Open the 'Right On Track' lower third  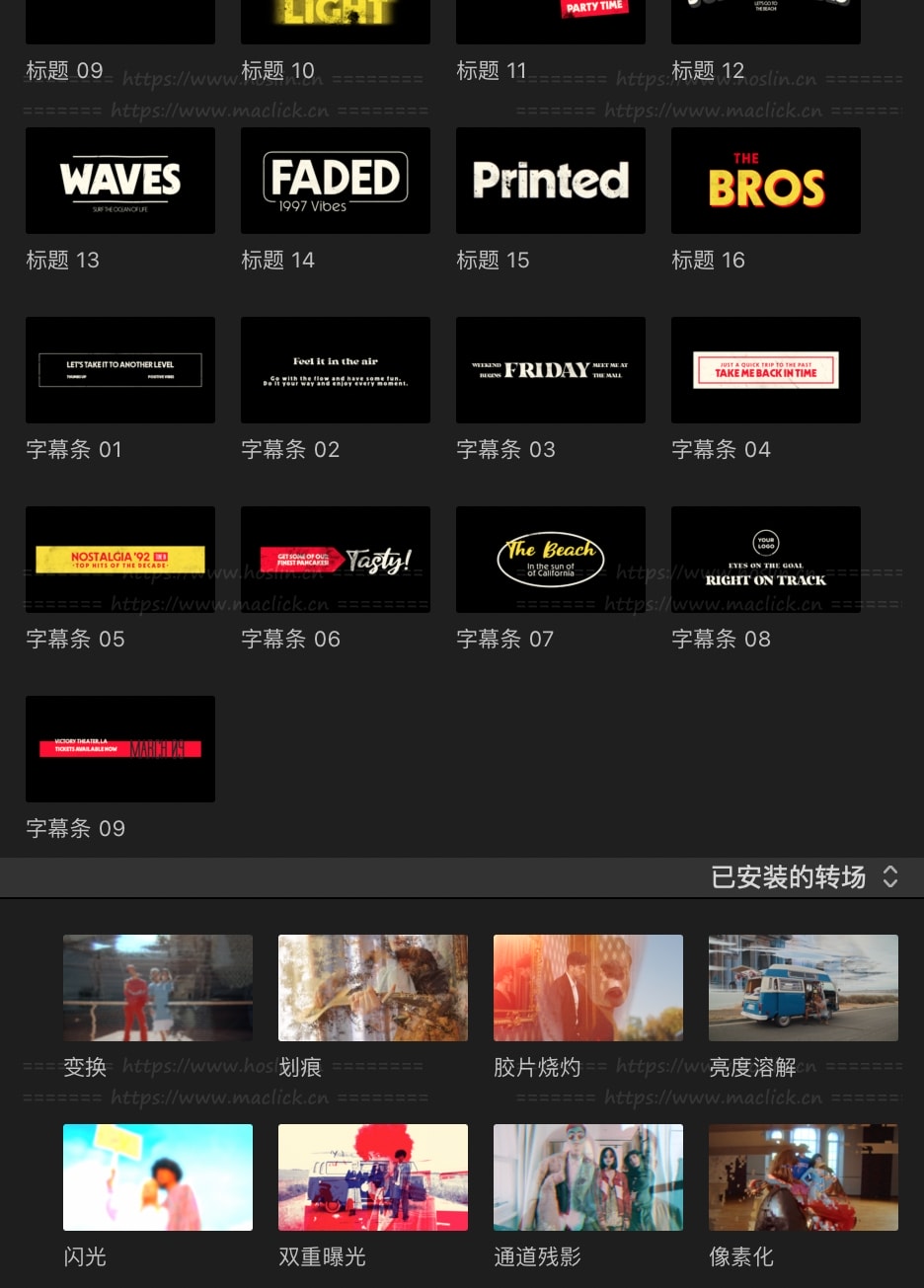point(765,559)
